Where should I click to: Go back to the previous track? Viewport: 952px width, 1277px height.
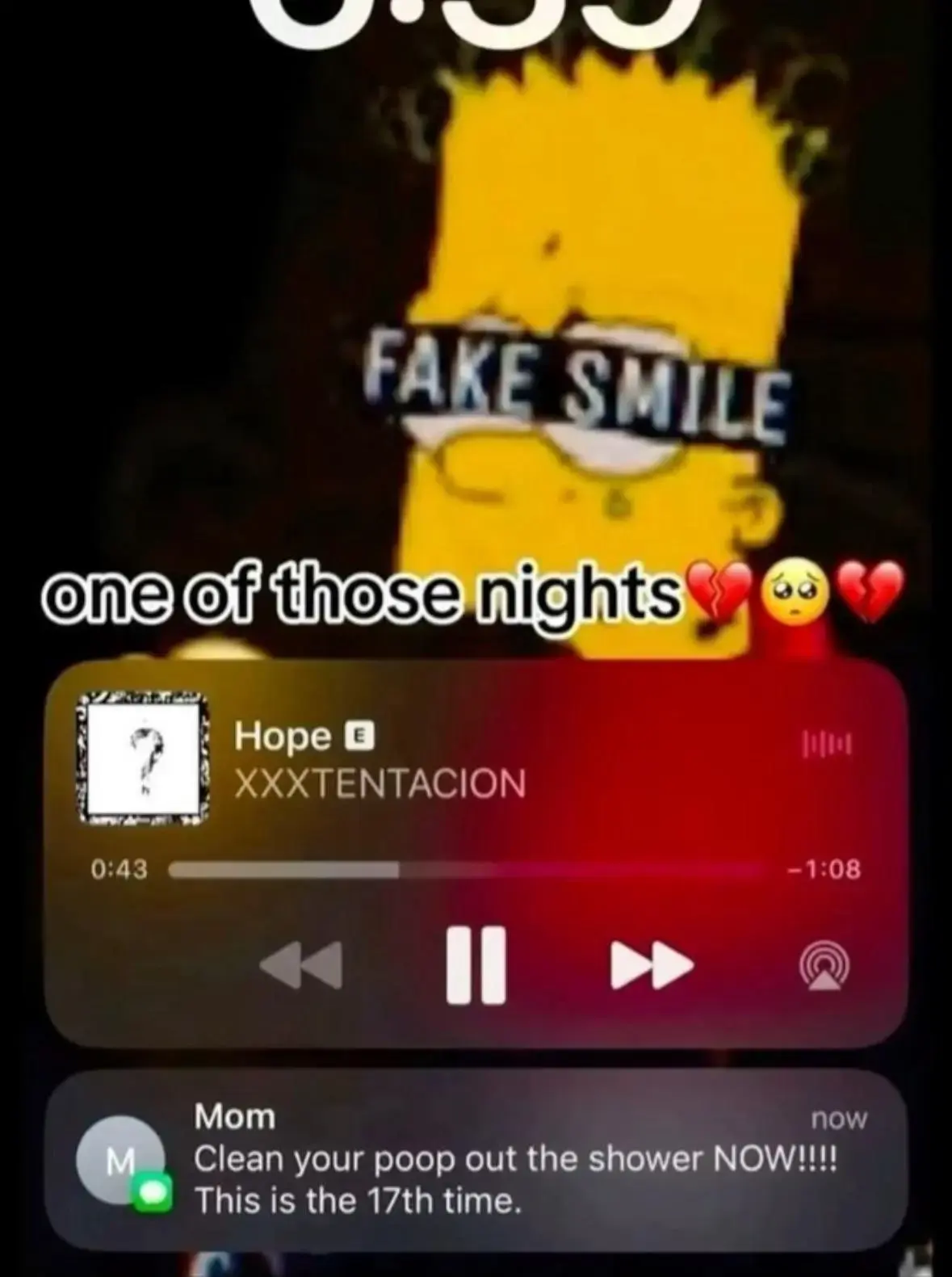[x=300, y=964]
